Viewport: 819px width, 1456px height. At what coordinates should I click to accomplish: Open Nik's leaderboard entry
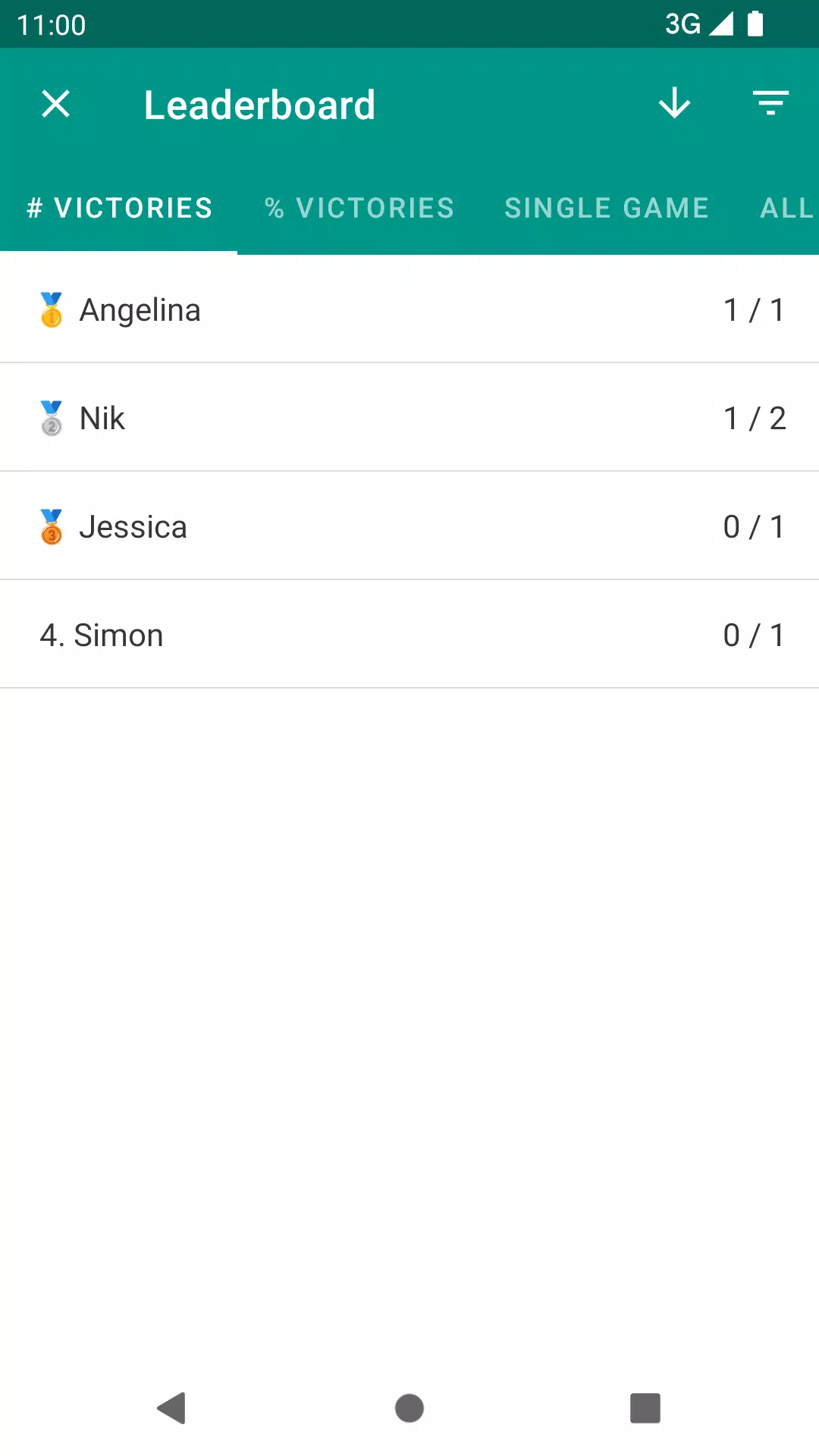point(409,418)
